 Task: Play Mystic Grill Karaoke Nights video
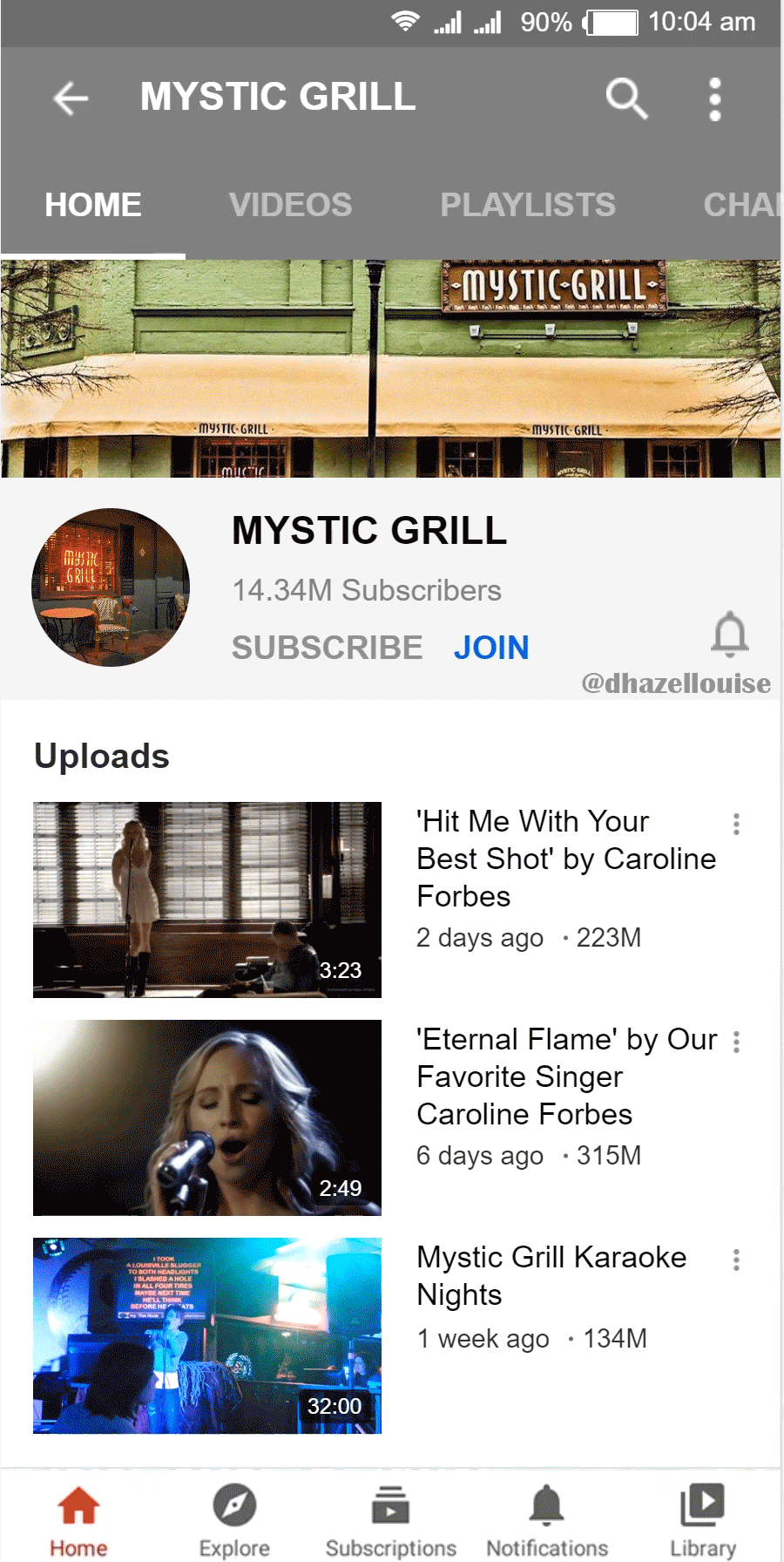tap(207, 1335)
